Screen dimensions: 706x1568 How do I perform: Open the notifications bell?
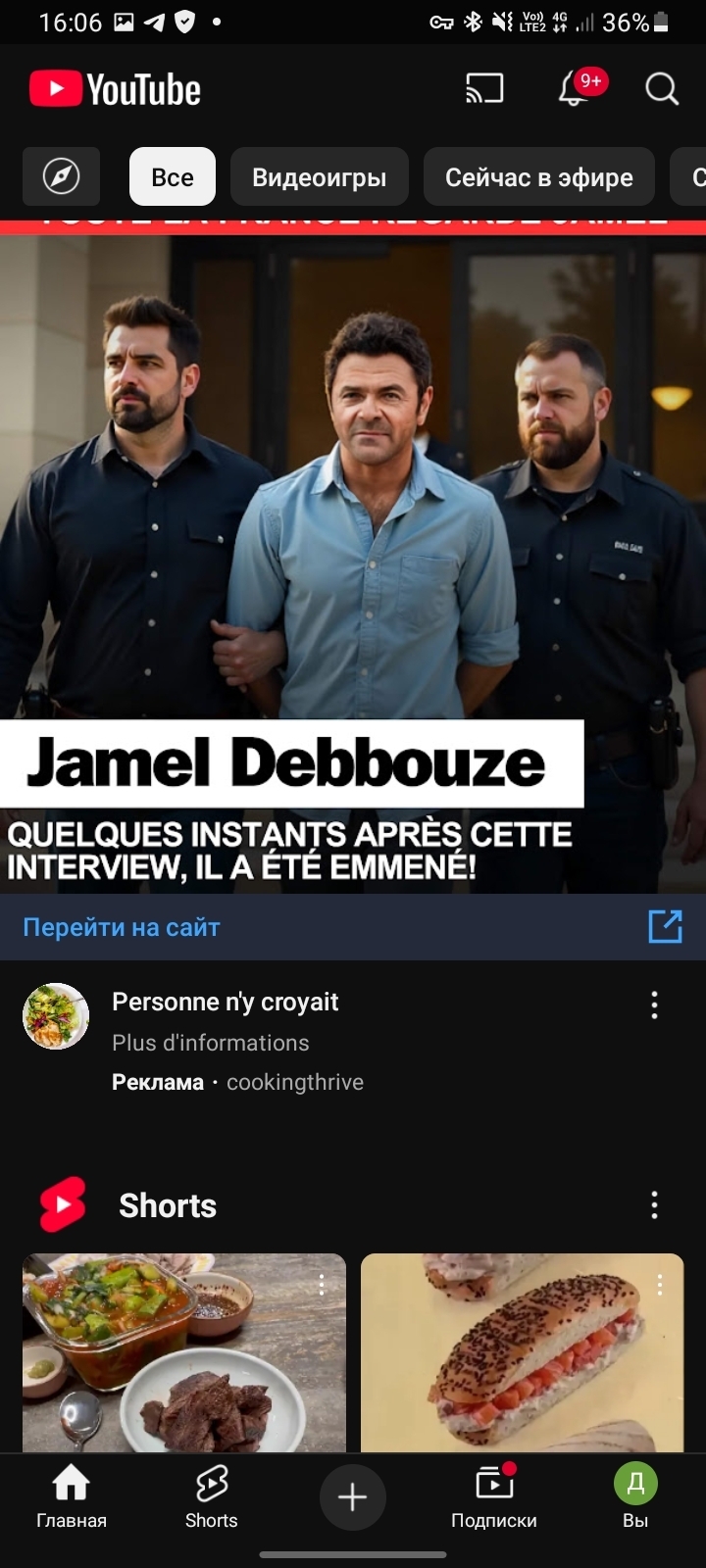point(575,89)
